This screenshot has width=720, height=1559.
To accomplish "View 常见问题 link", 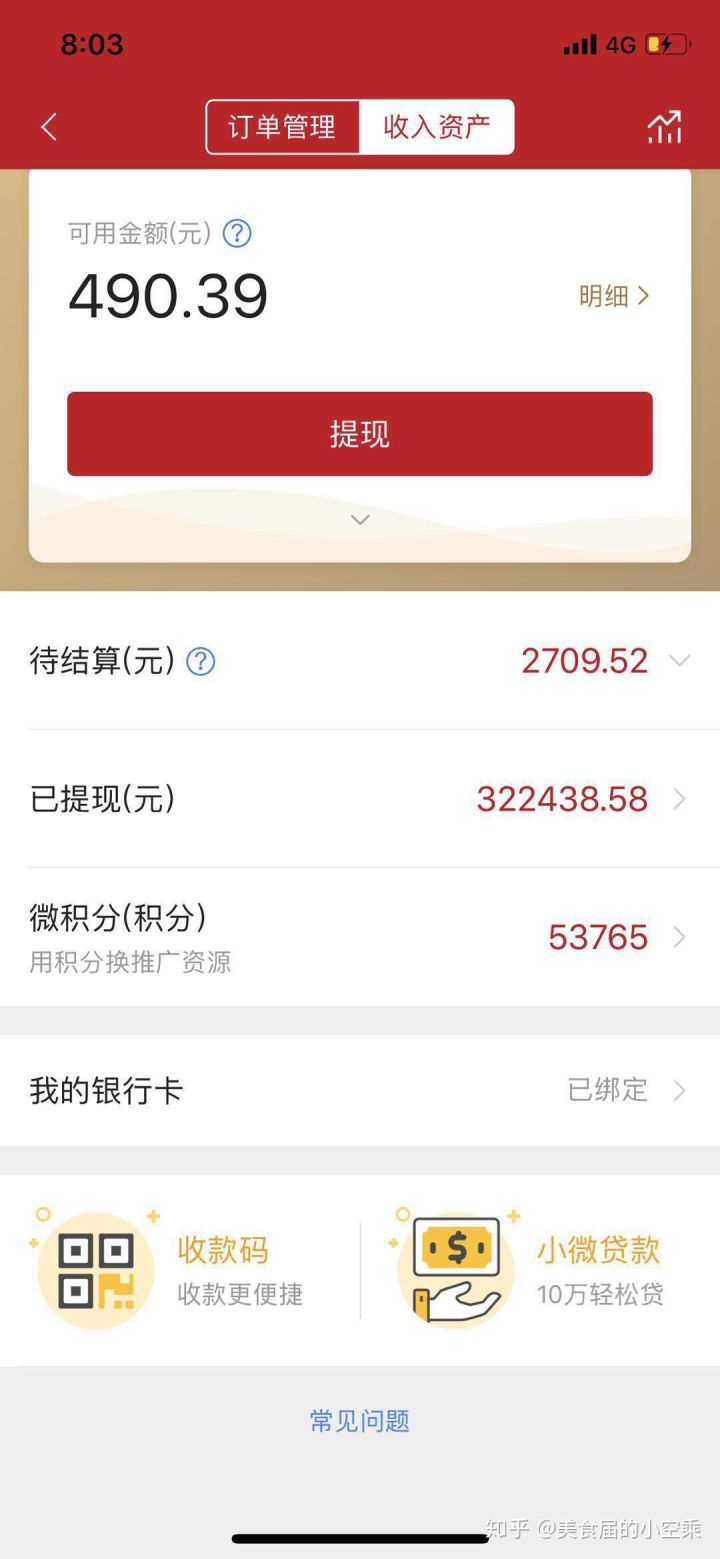I will 360,1421.
